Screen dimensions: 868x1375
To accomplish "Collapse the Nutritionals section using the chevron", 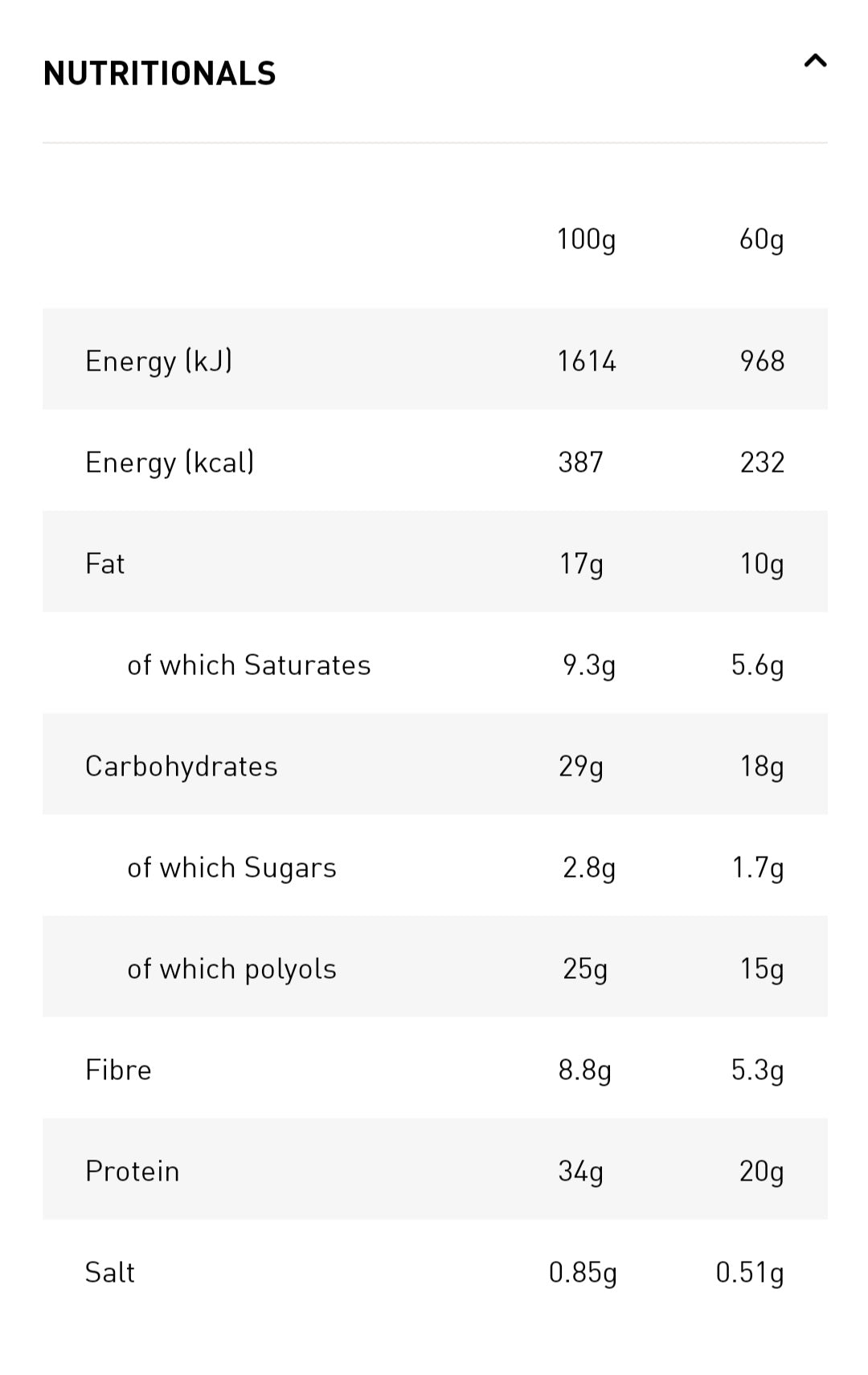I will pos(814,59).
